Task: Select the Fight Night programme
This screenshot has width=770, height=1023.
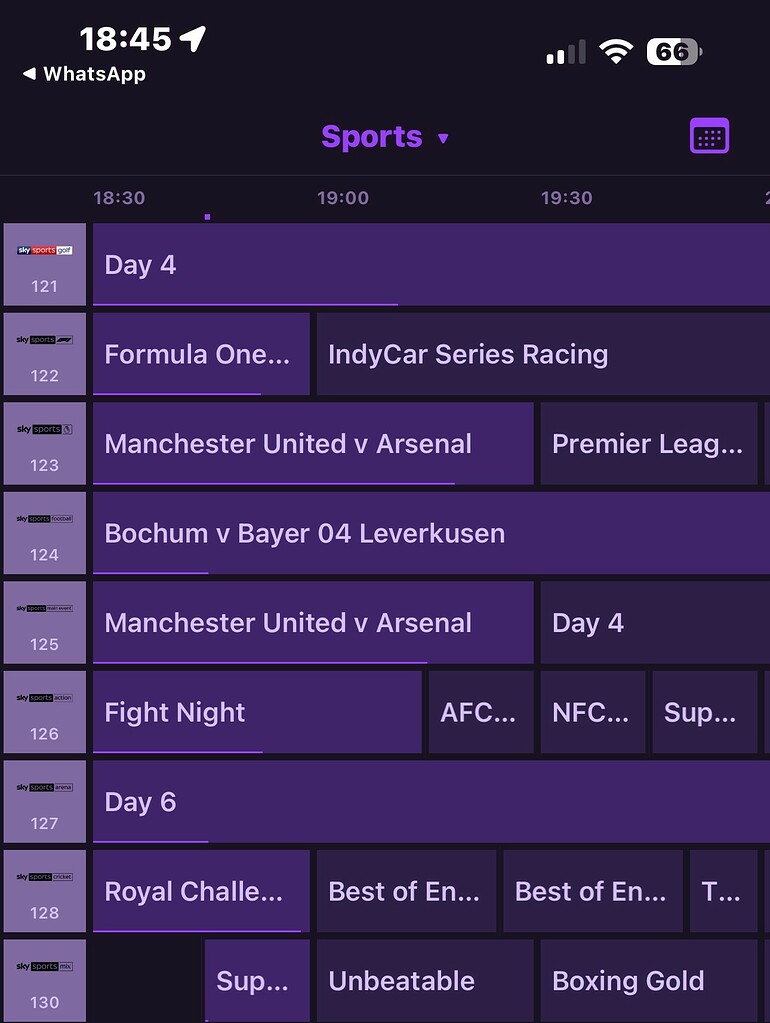Action: click(255, 712)
